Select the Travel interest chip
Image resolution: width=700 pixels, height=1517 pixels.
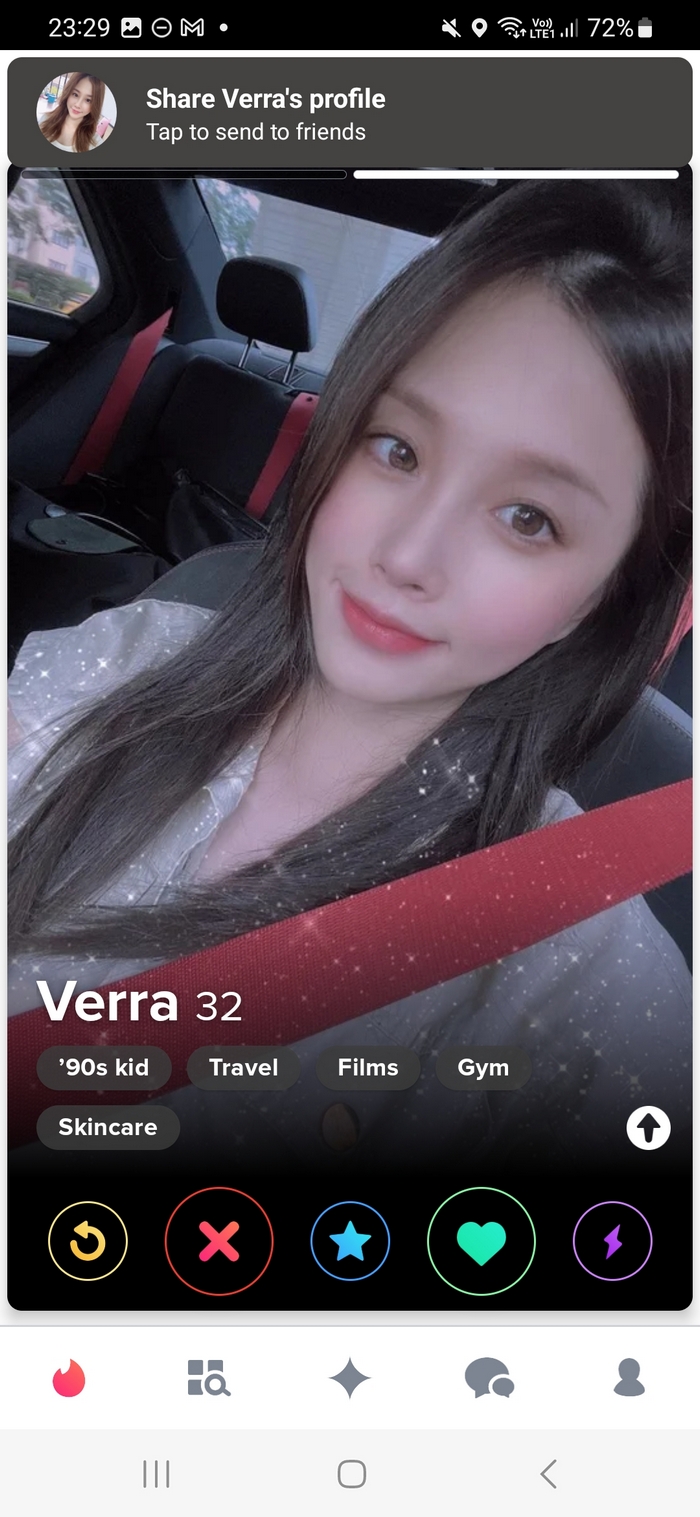click(243, 1067)
